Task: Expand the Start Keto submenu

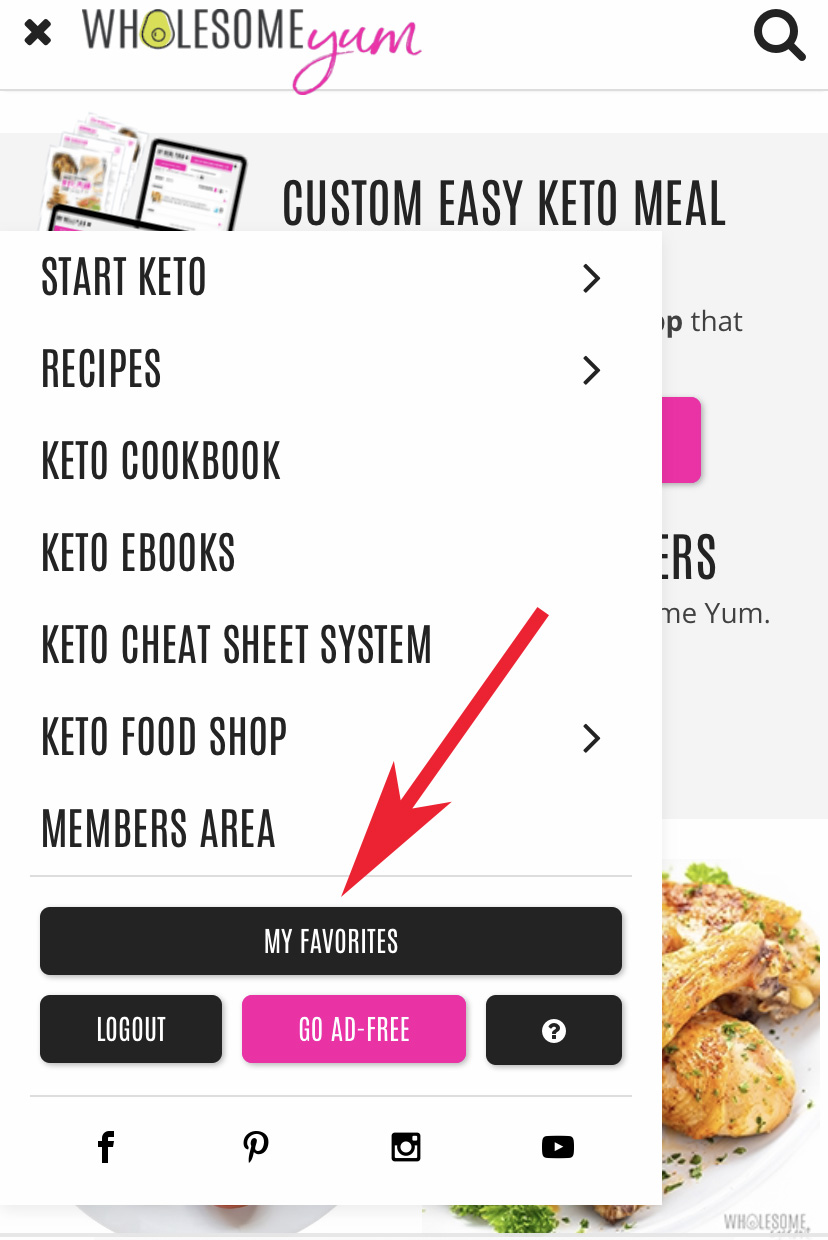Action: tap(592, 278)
